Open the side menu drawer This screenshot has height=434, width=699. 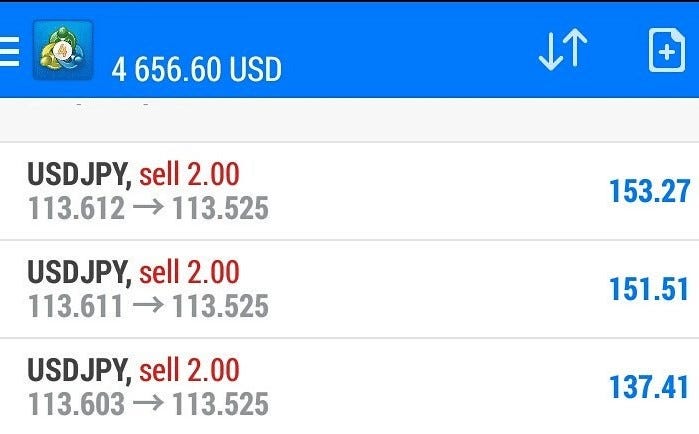(x=9, y=51)
